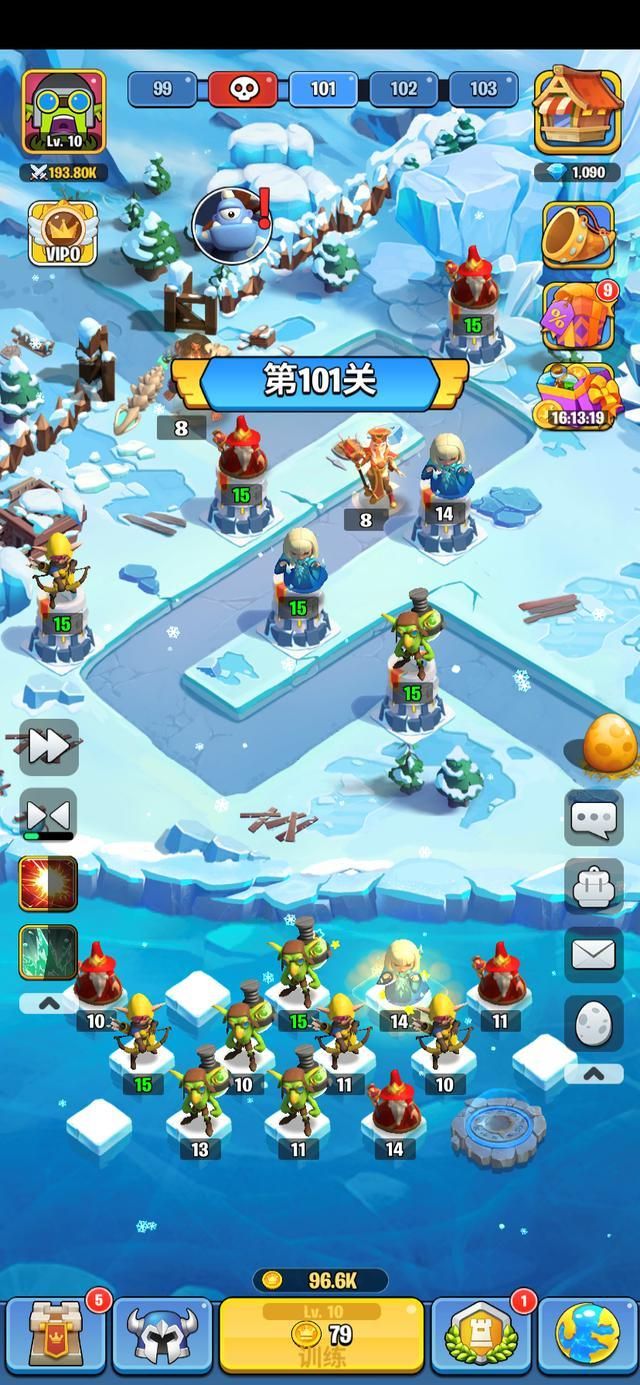Open the mail envelope

pos(594,954)
